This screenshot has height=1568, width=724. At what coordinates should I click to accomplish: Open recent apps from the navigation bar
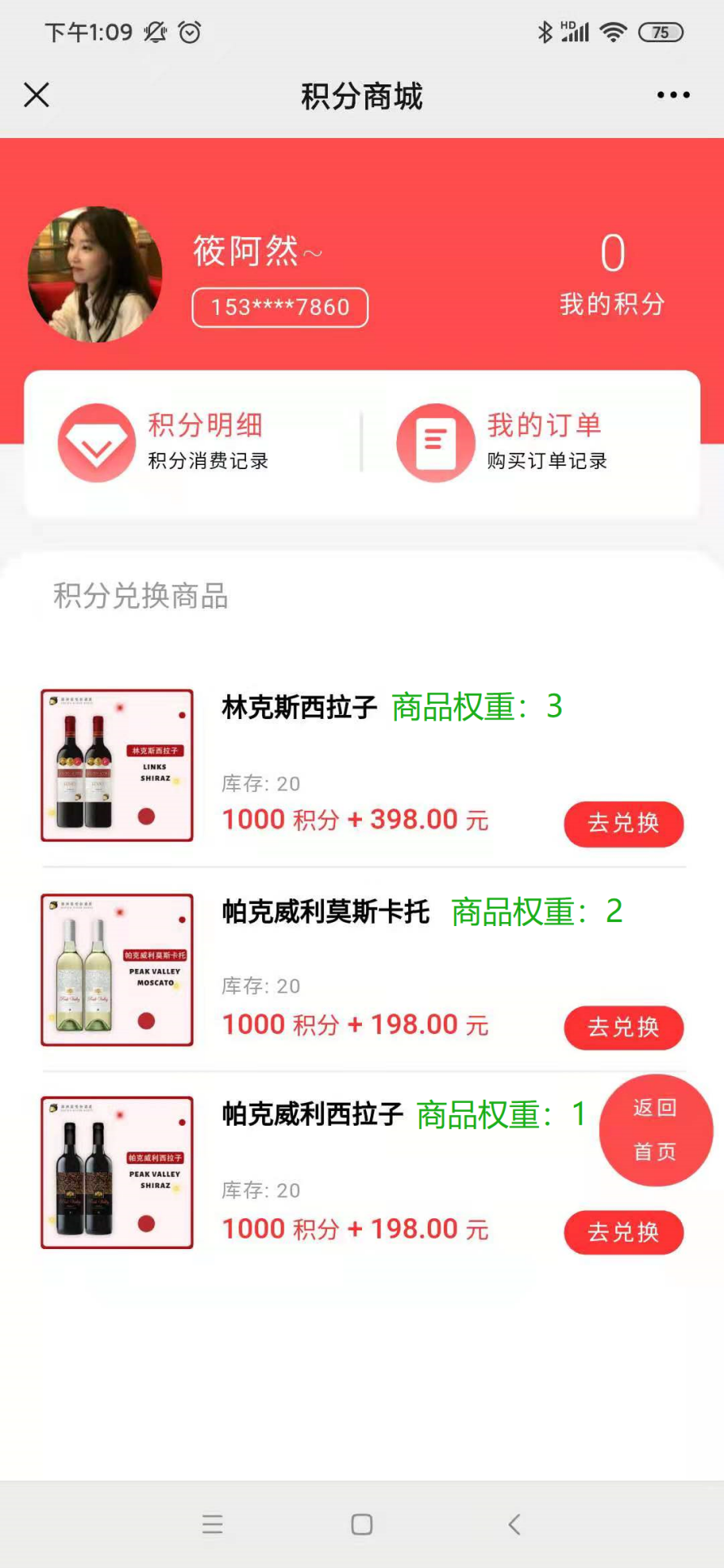[x=213, y=1524]
